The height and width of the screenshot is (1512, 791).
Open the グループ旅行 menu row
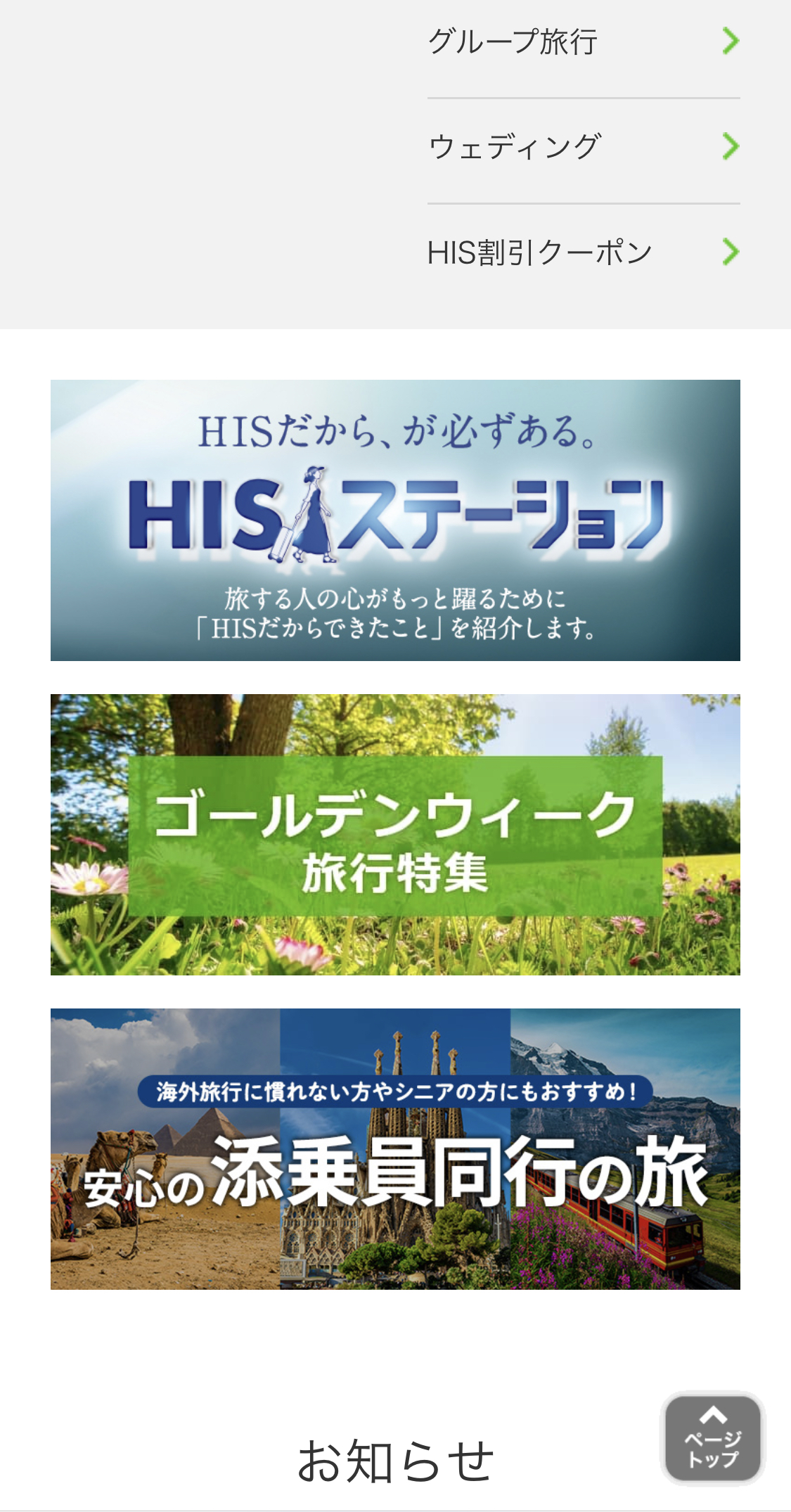pyautogui.click(x=584, y=42)
